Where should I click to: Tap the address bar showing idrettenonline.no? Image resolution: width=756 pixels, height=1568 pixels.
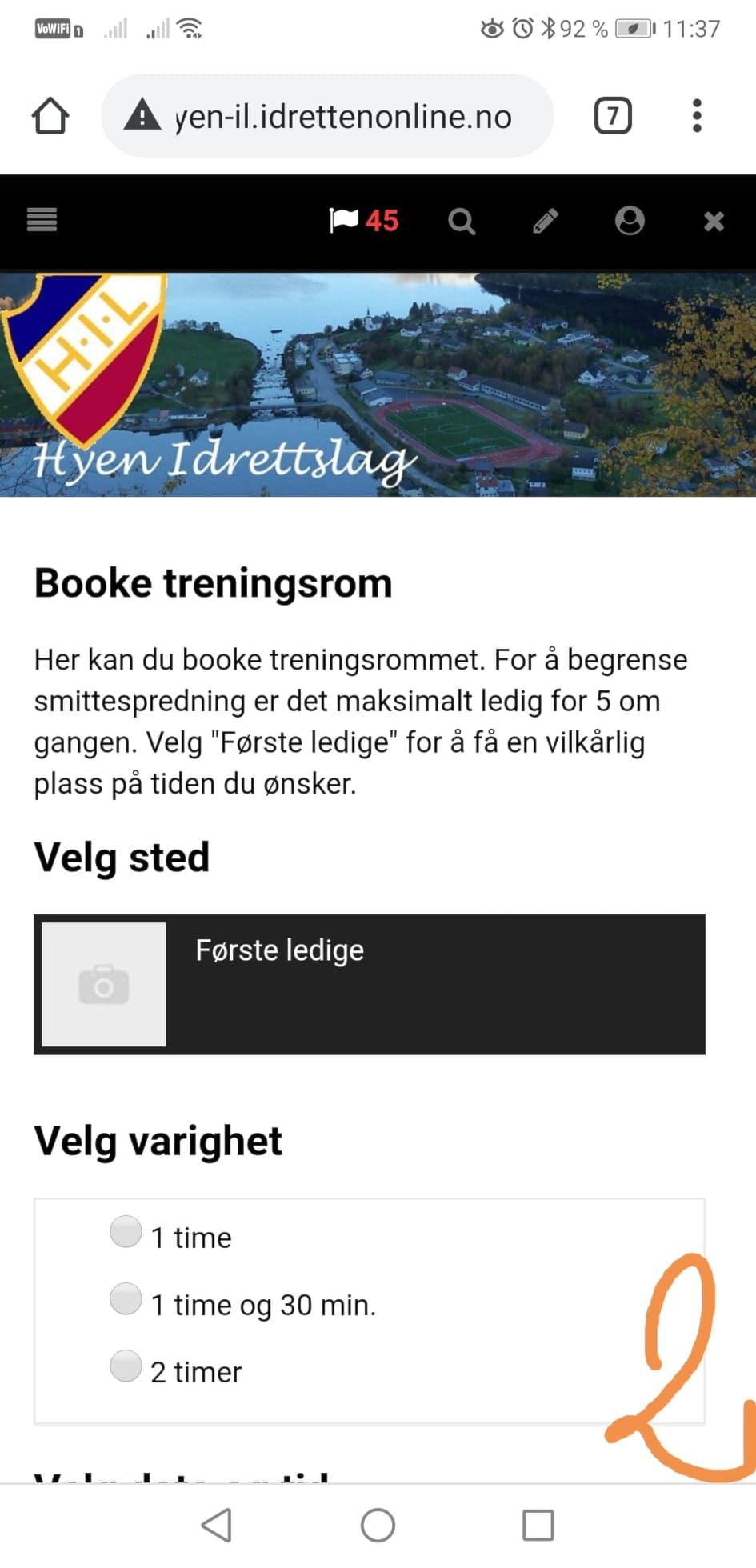[x=327, y=116]
